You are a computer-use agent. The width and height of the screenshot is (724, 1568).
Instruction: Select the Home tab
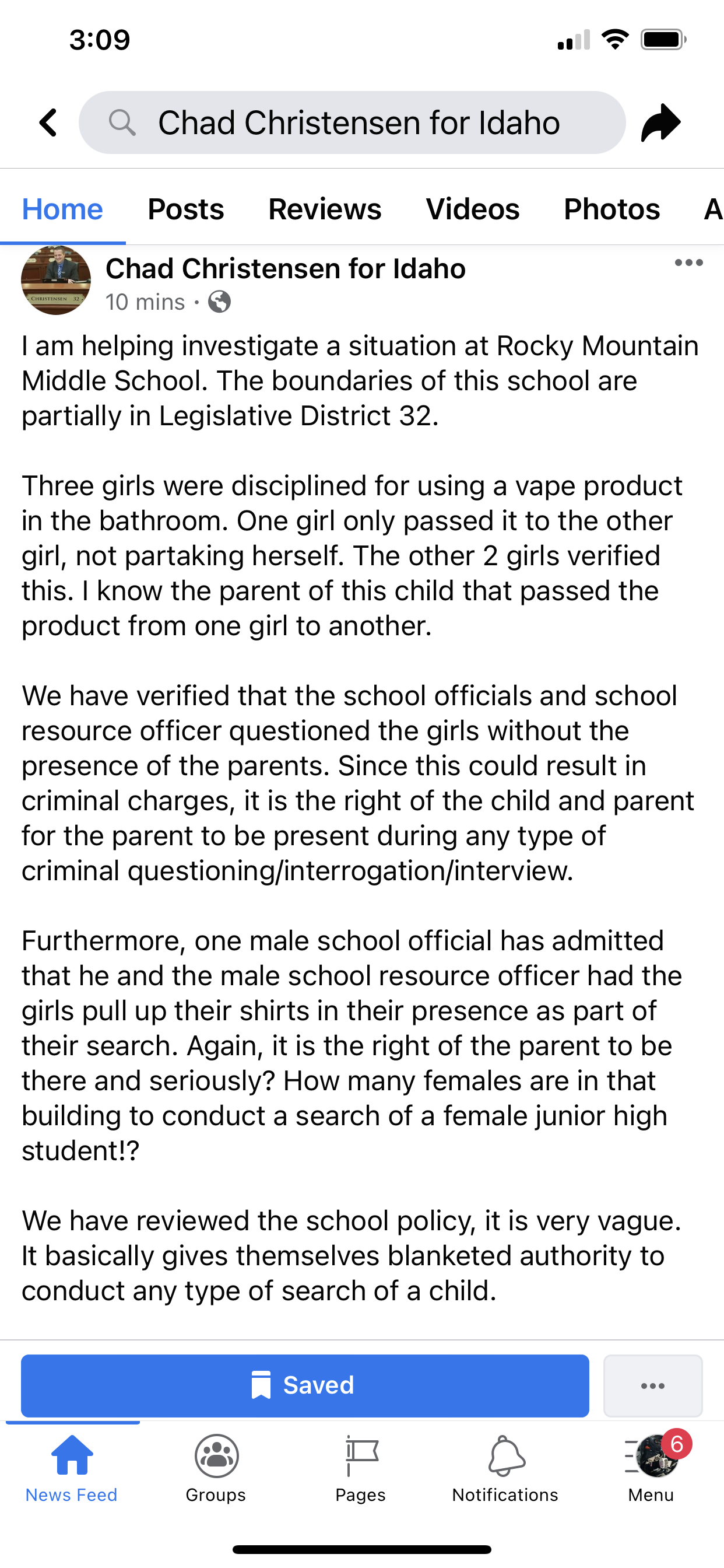(x=63, y=209)
